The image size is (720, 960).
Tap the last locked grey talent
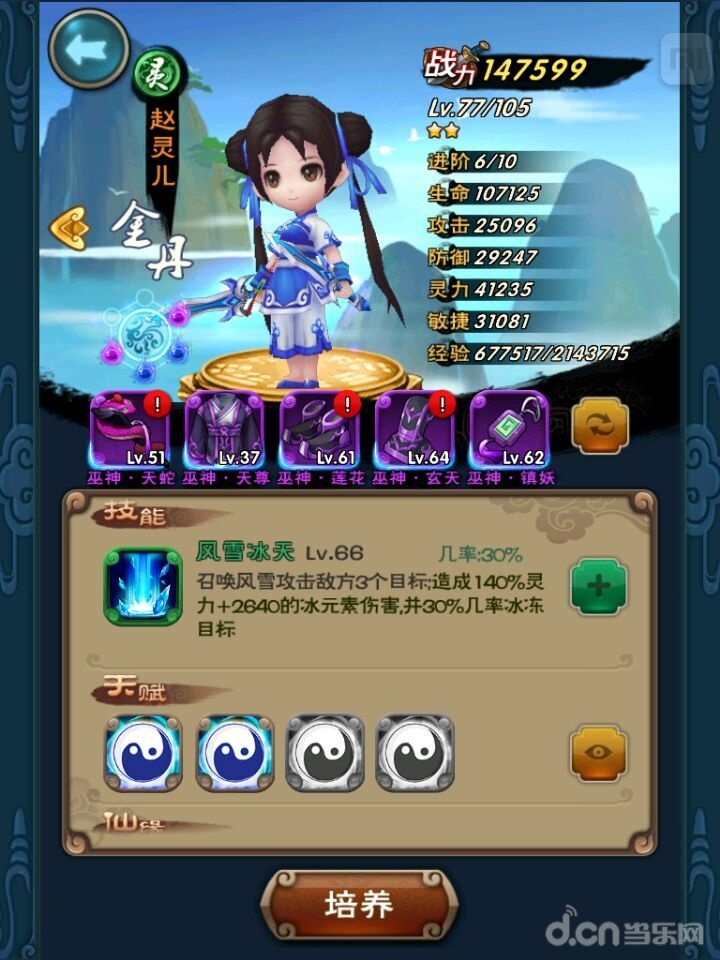(415, 753)
